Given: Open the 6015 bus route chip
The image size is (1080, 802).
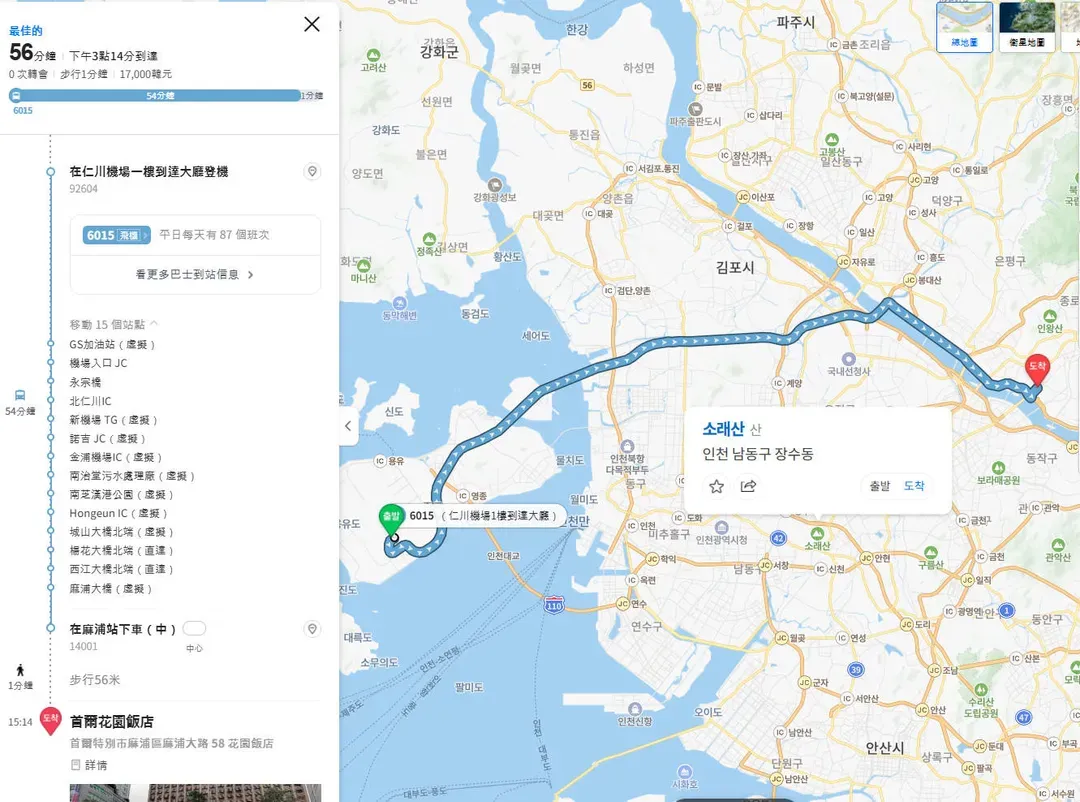Looking at the screenshot, I should 116,235.
